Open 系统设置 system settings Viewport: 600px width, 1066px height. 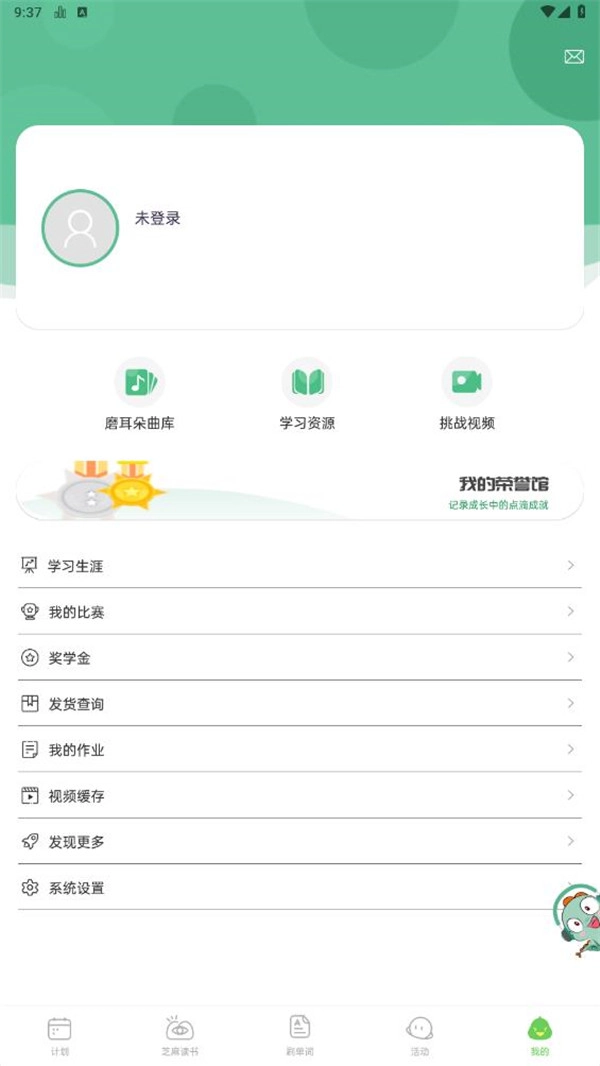click(x=280, y=888)
